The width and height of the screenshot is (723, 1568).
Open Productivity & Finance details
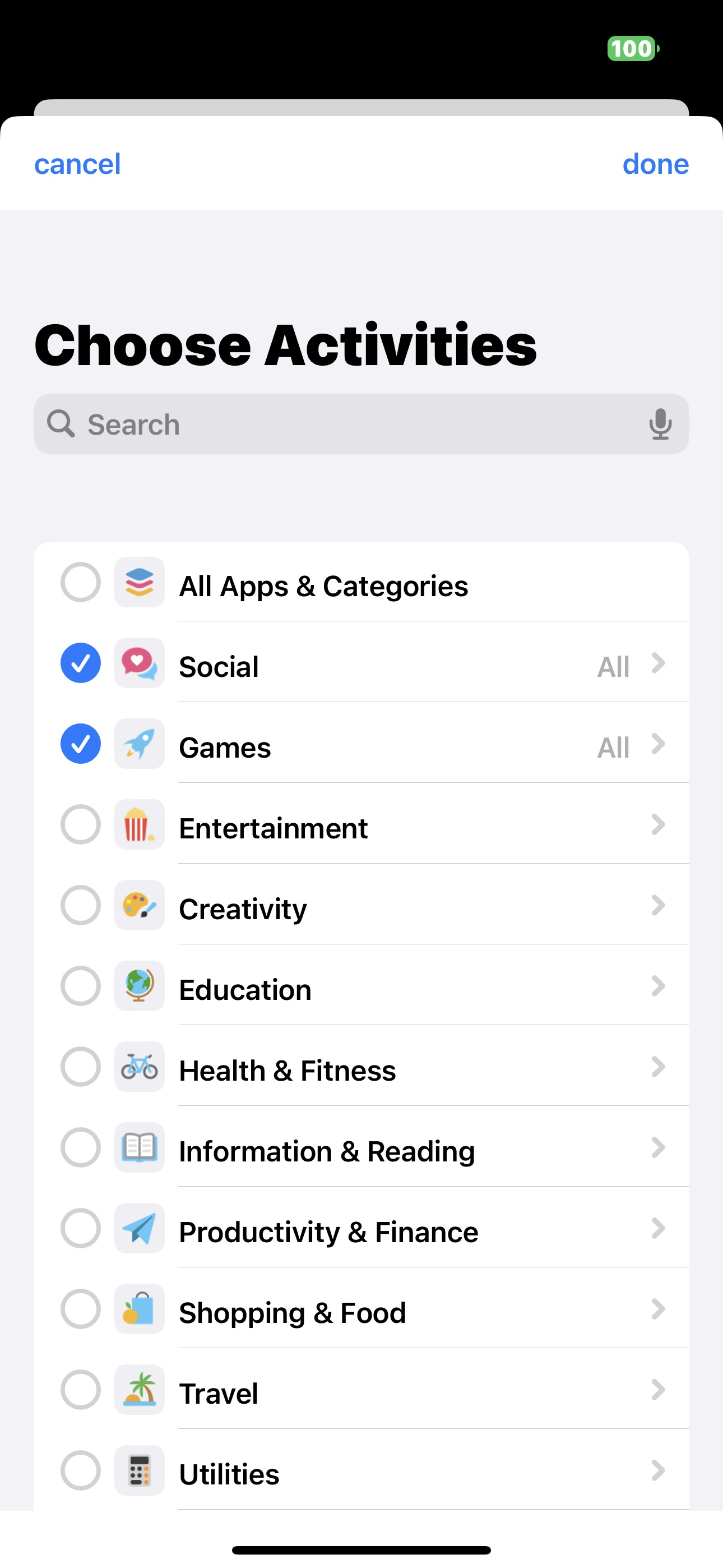point(659,1229)
